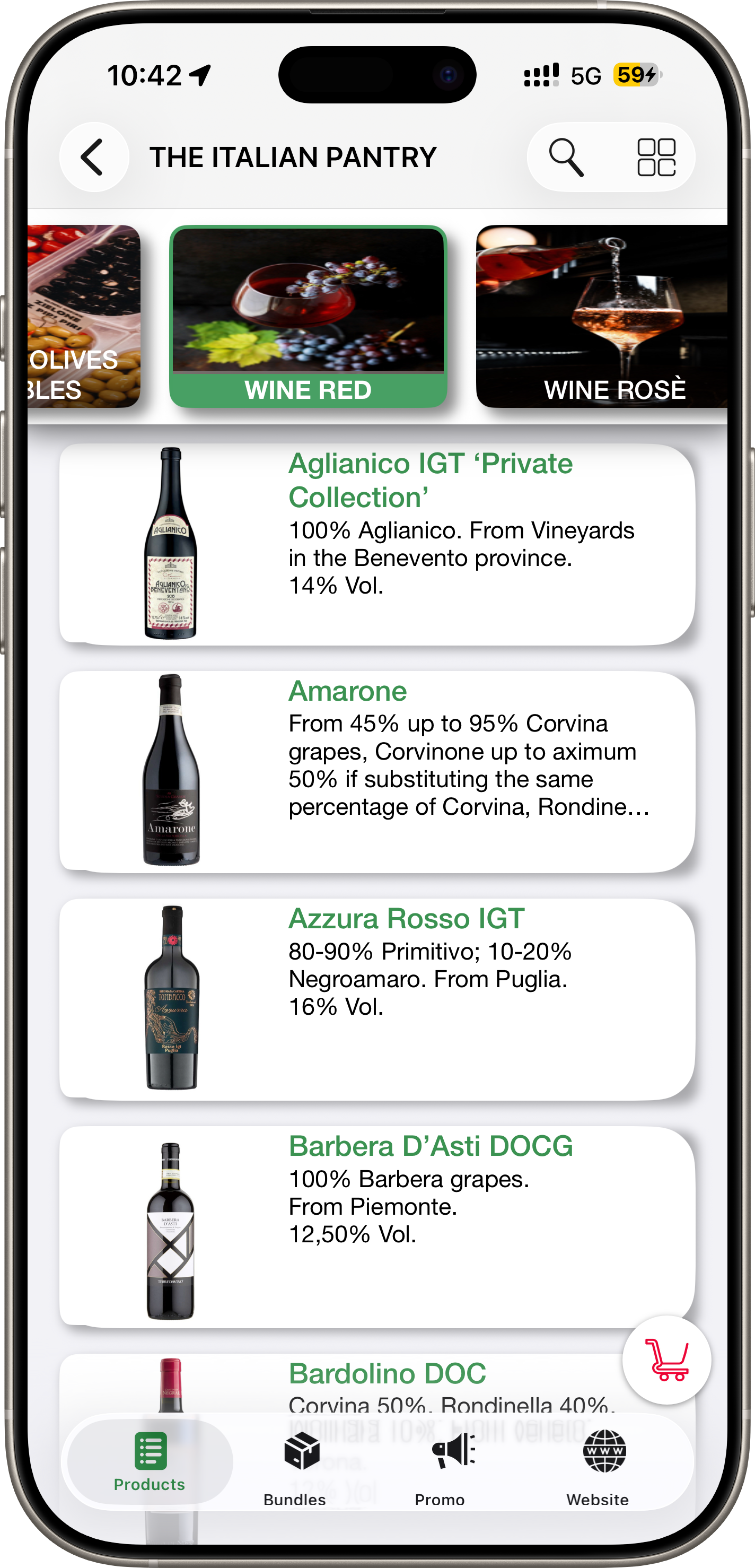755x1568 pixels.
Task: View Barbera D'Asti DOCG product
Action: coord(377,1226)
